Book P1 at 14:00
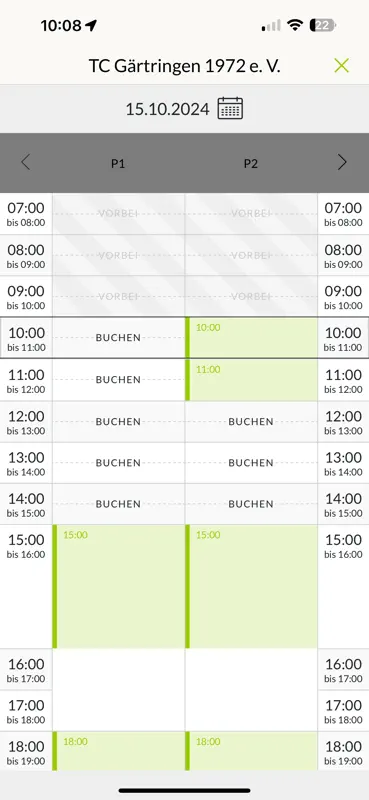 click(x=118, y=504)
